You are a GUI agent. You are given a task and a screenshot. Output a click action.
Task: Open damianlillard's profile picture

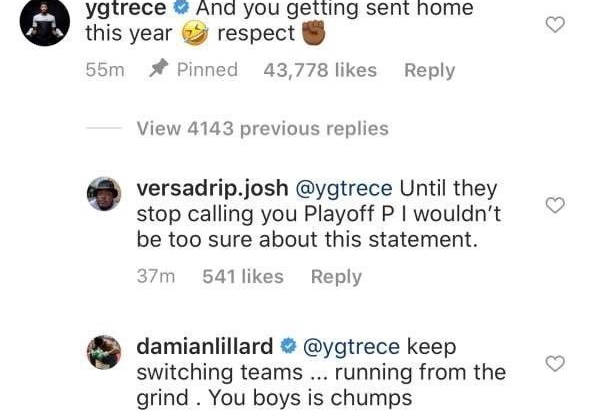click(107, 353)
